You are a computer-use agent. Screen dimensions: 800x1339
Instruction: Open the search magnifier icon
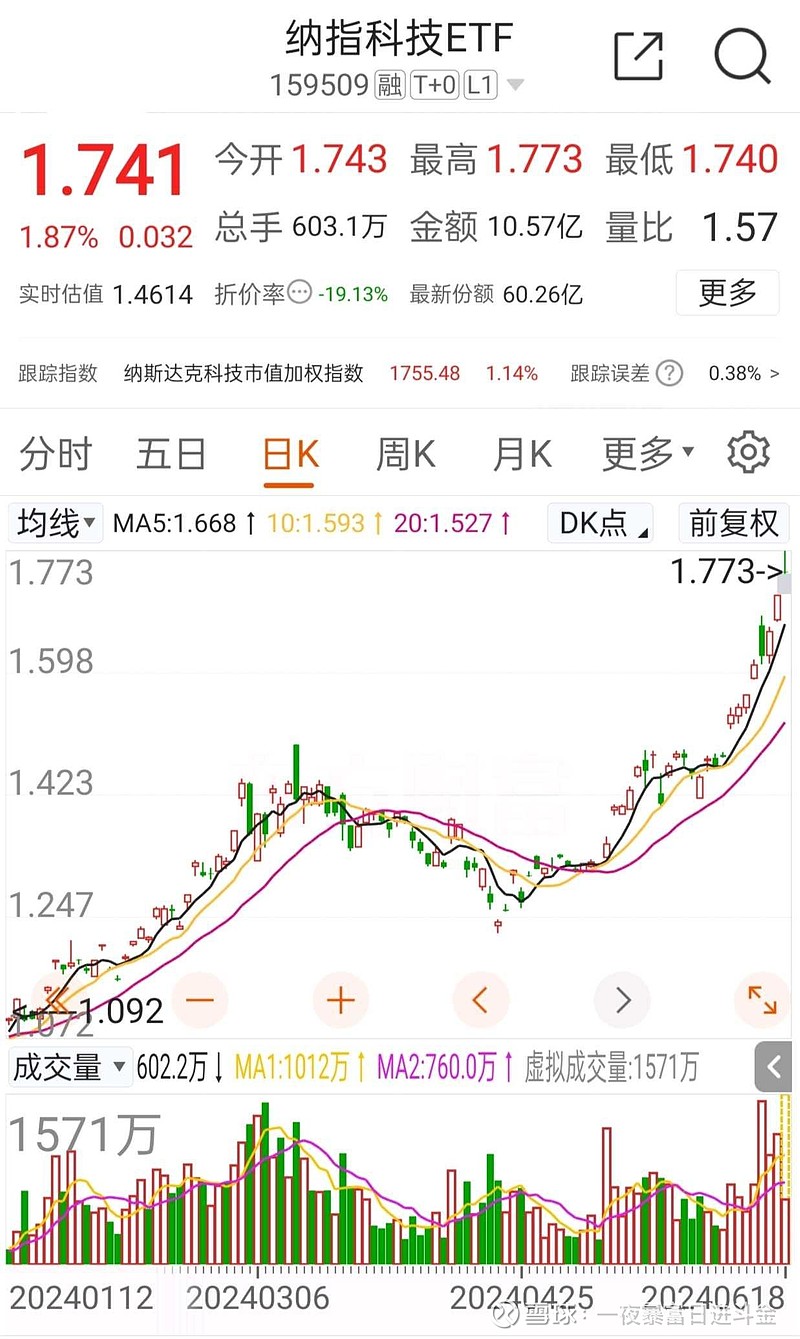pos(742,56)
